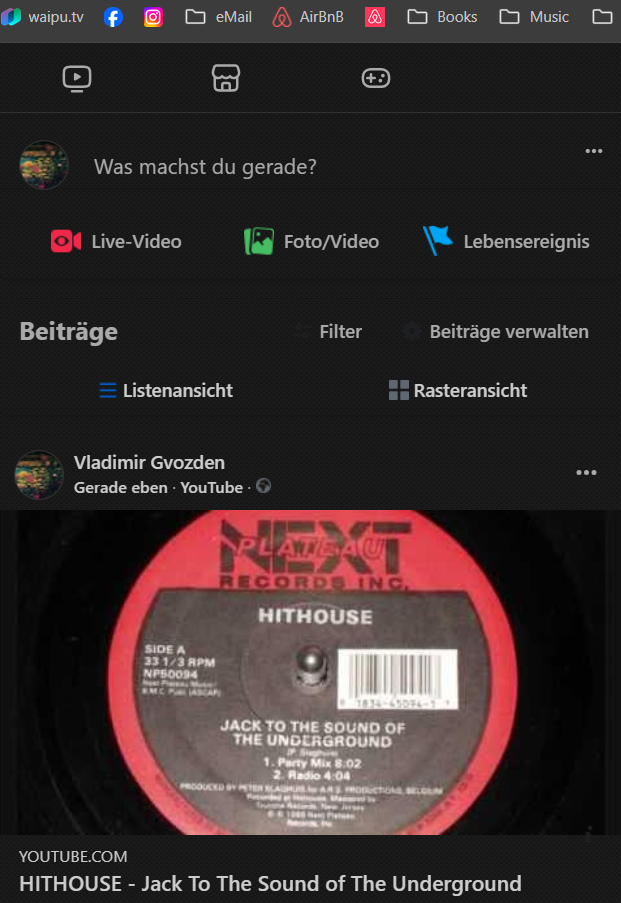Image resolution: width=621 pixels, height=903 pixels.
Task: Start a Live-Video
Action: (x=116, y=241)
